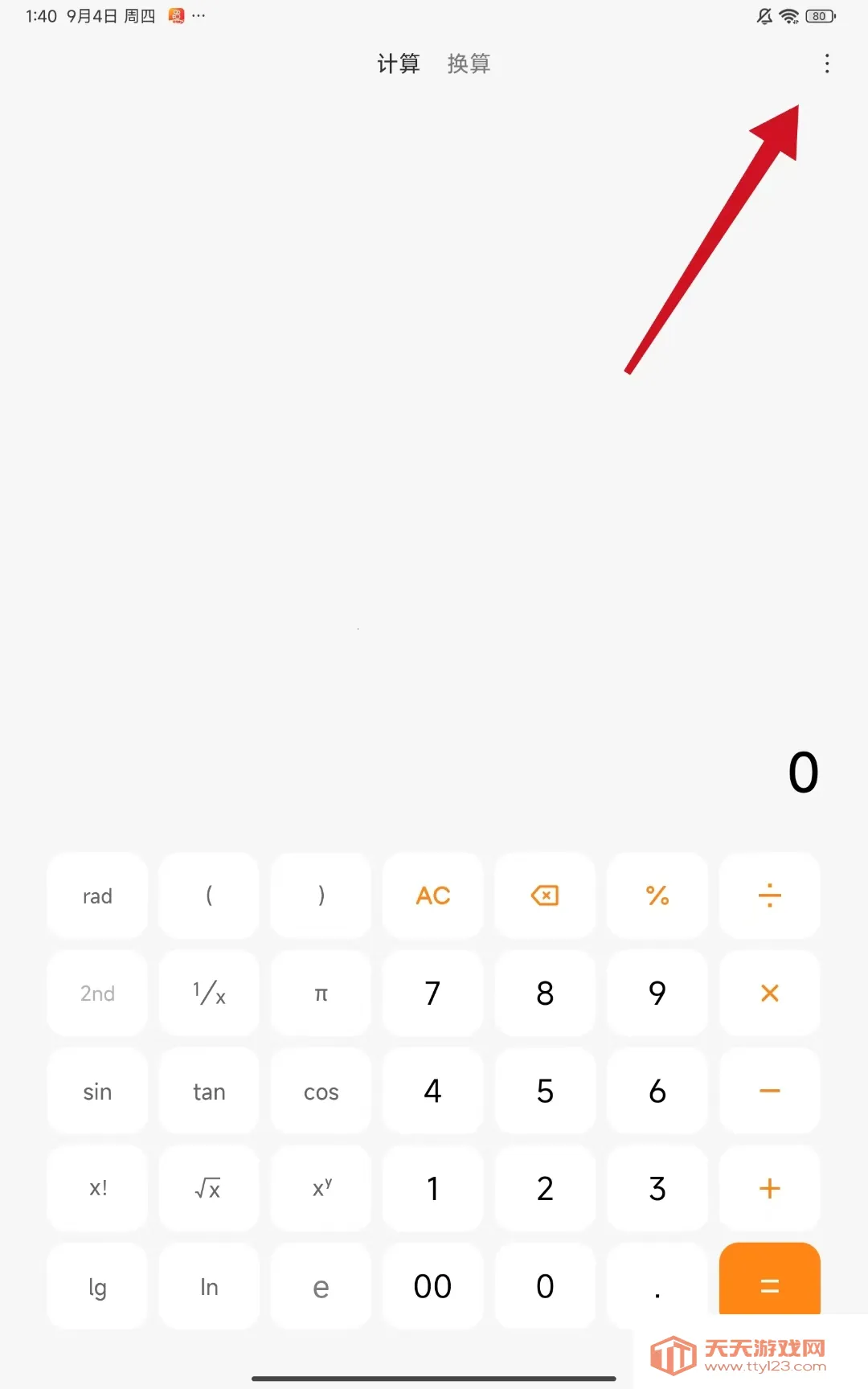868x1389 pixels.
Task: Toggle rad angle mode
Action: tap(97, 895)
